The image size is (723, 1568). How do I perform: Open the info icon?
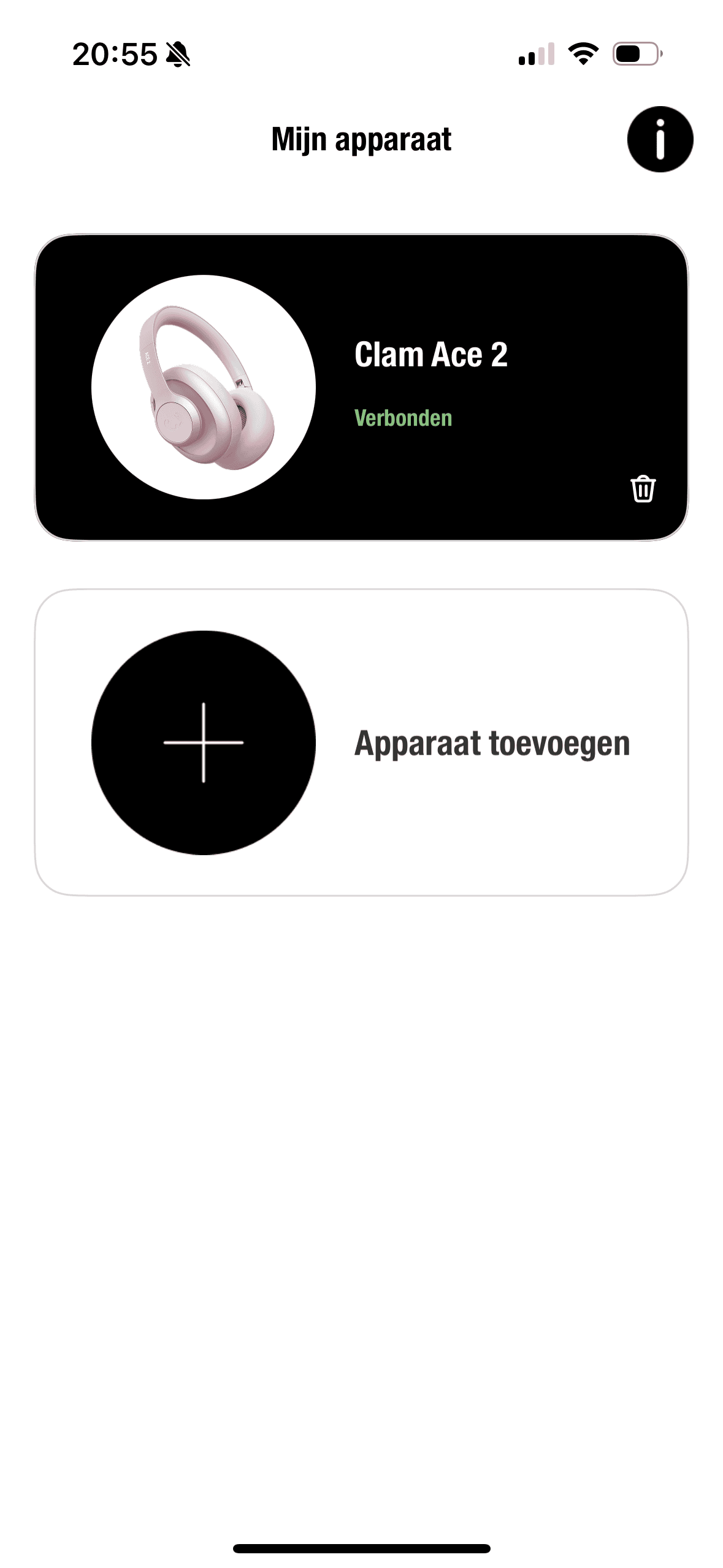660,139
